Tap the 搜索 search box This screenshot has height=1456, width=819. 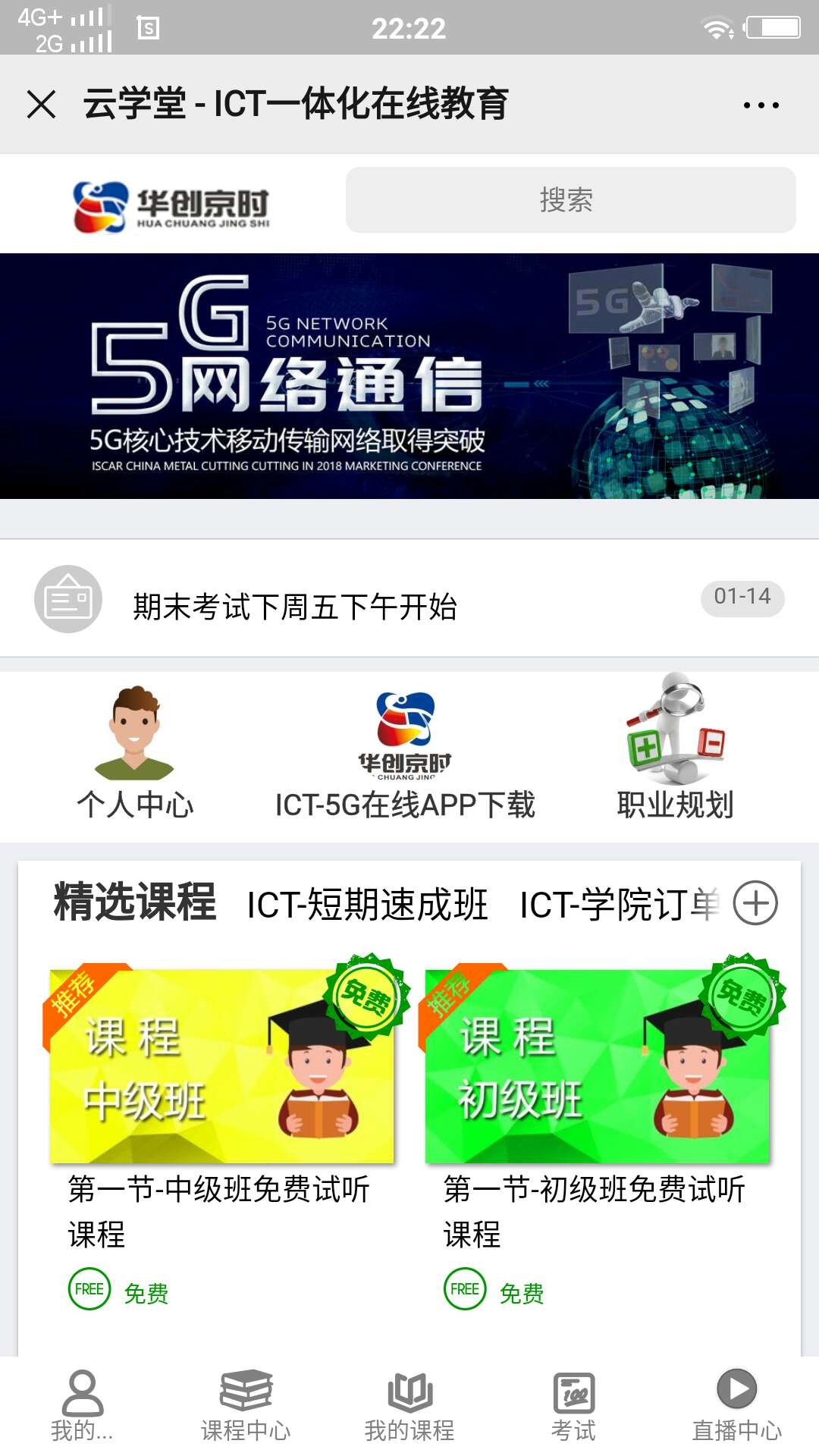point(570,200)
